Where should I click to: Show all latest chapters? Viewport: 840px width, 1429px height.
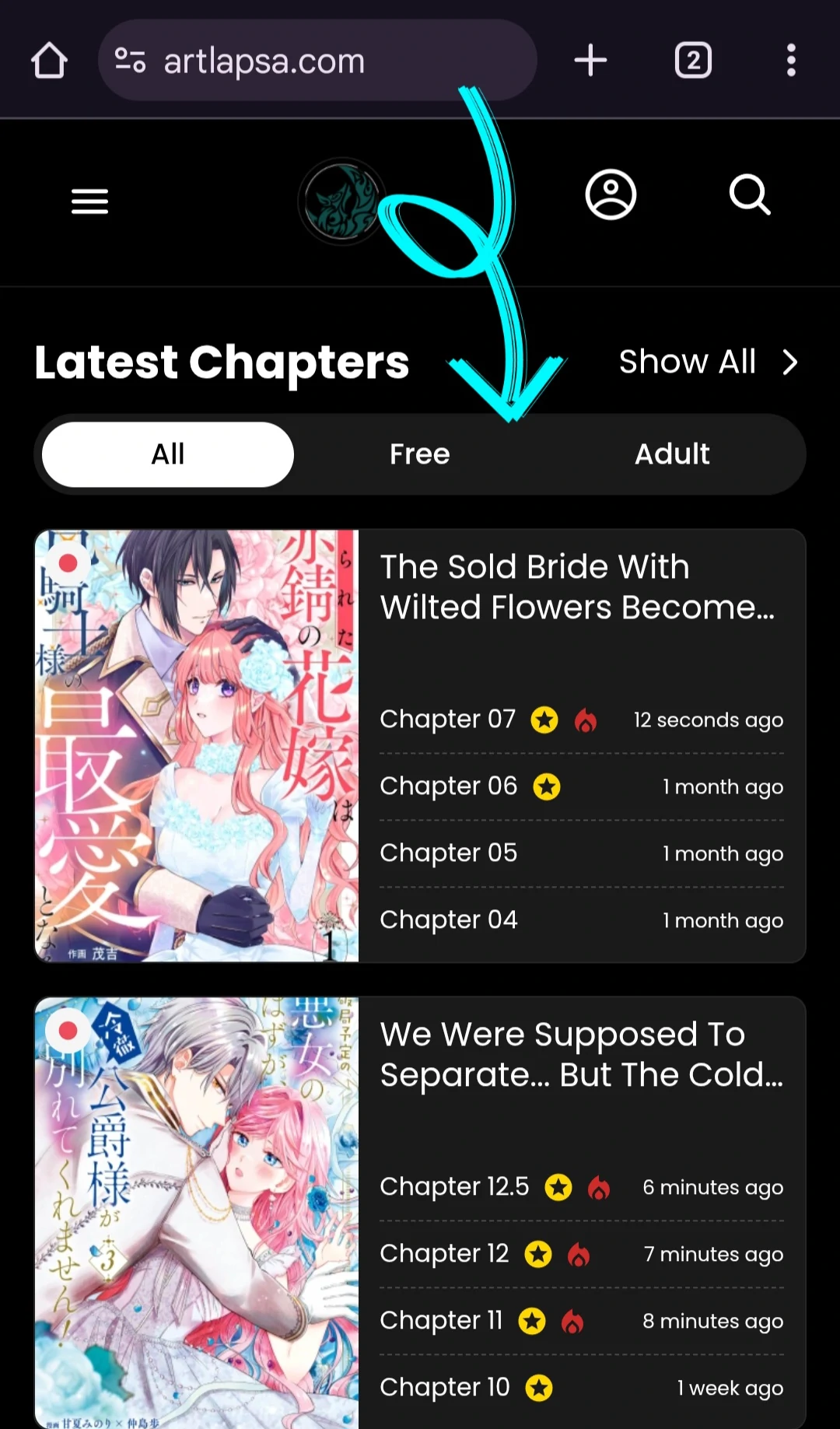click(x=708, y=362)
